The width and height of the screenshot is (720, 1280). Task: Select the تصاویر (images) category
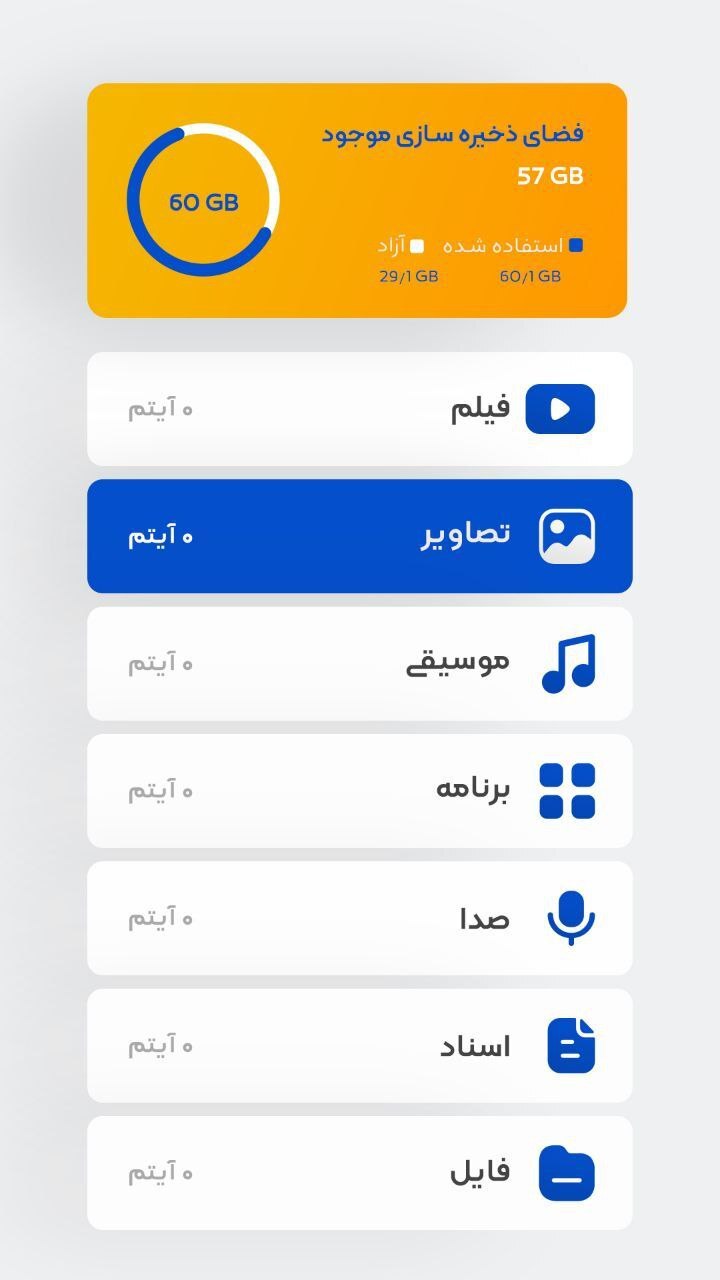(x=360, y=536)
